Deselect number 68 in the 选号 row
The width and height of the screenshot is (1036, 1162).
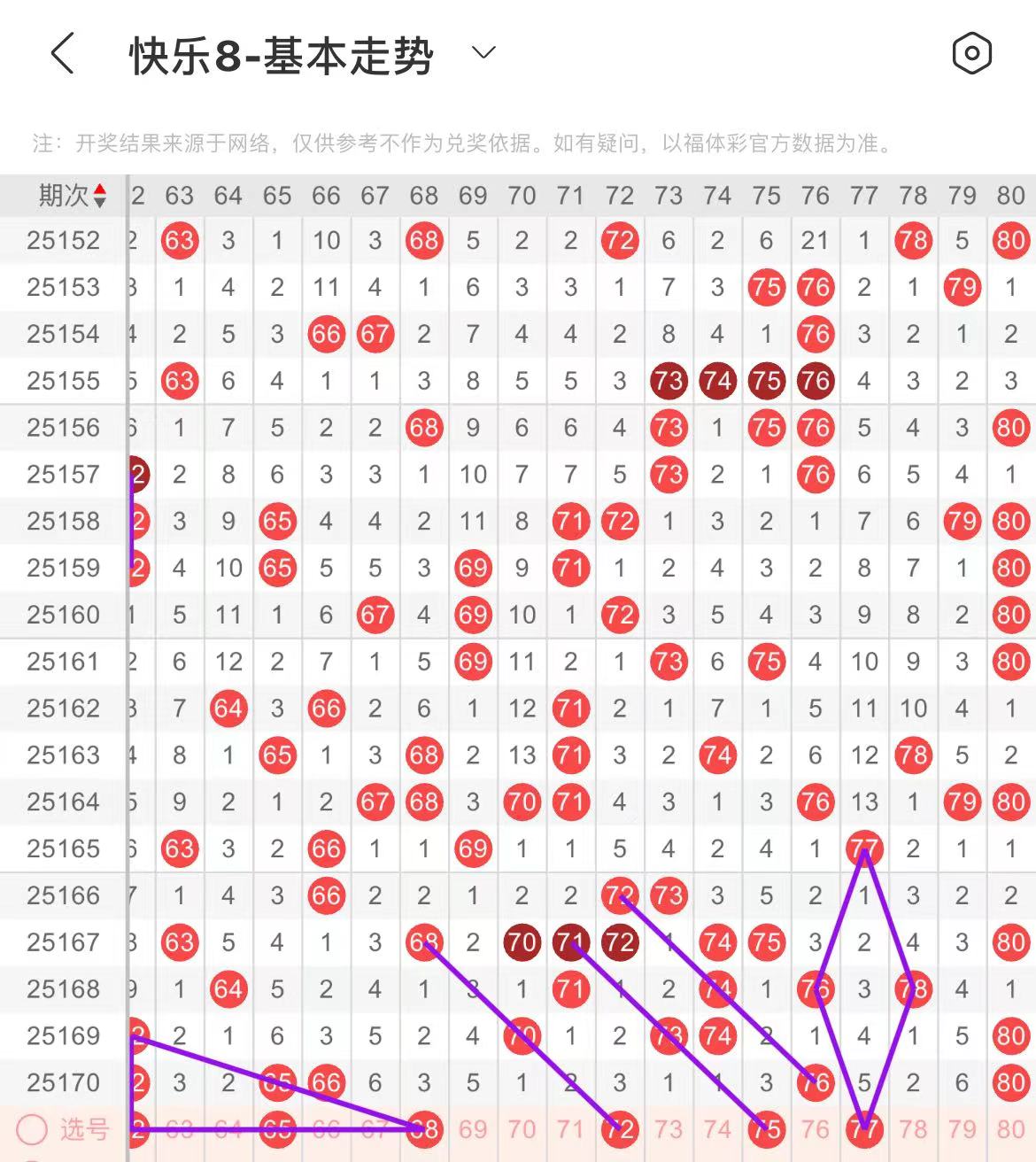[424, 1129]
